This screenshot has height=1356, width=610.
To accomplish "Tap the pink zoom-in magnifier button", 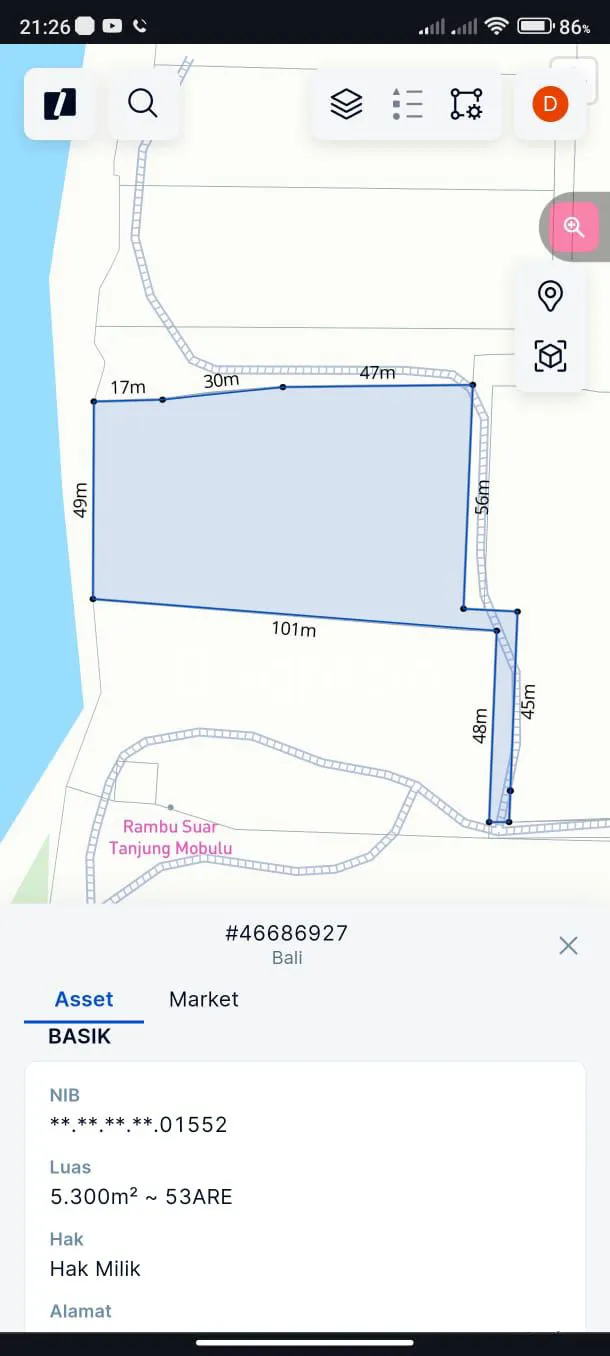I will [x=574, y=227].
